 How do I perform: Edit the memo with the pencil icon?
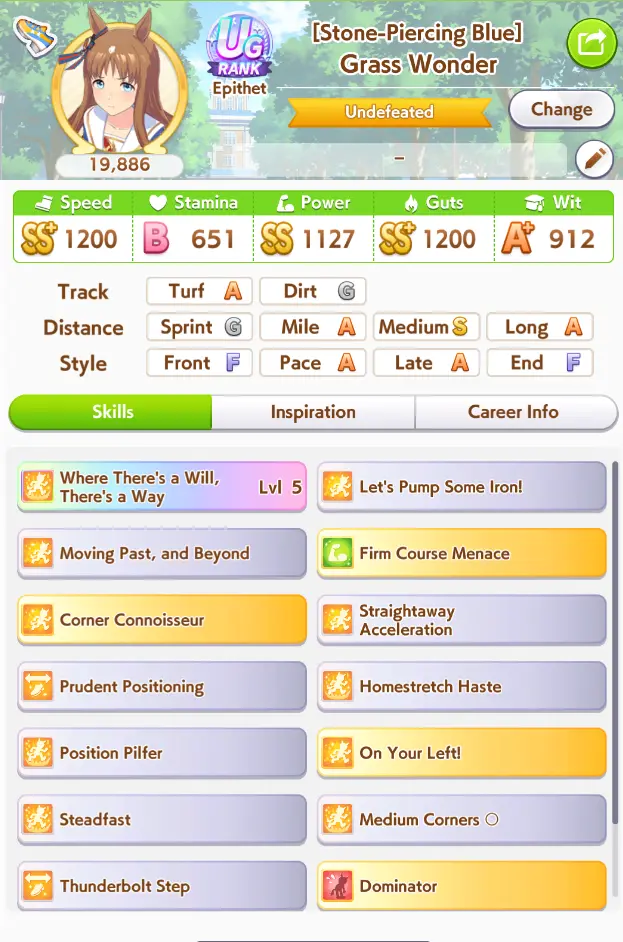[594, 158]
